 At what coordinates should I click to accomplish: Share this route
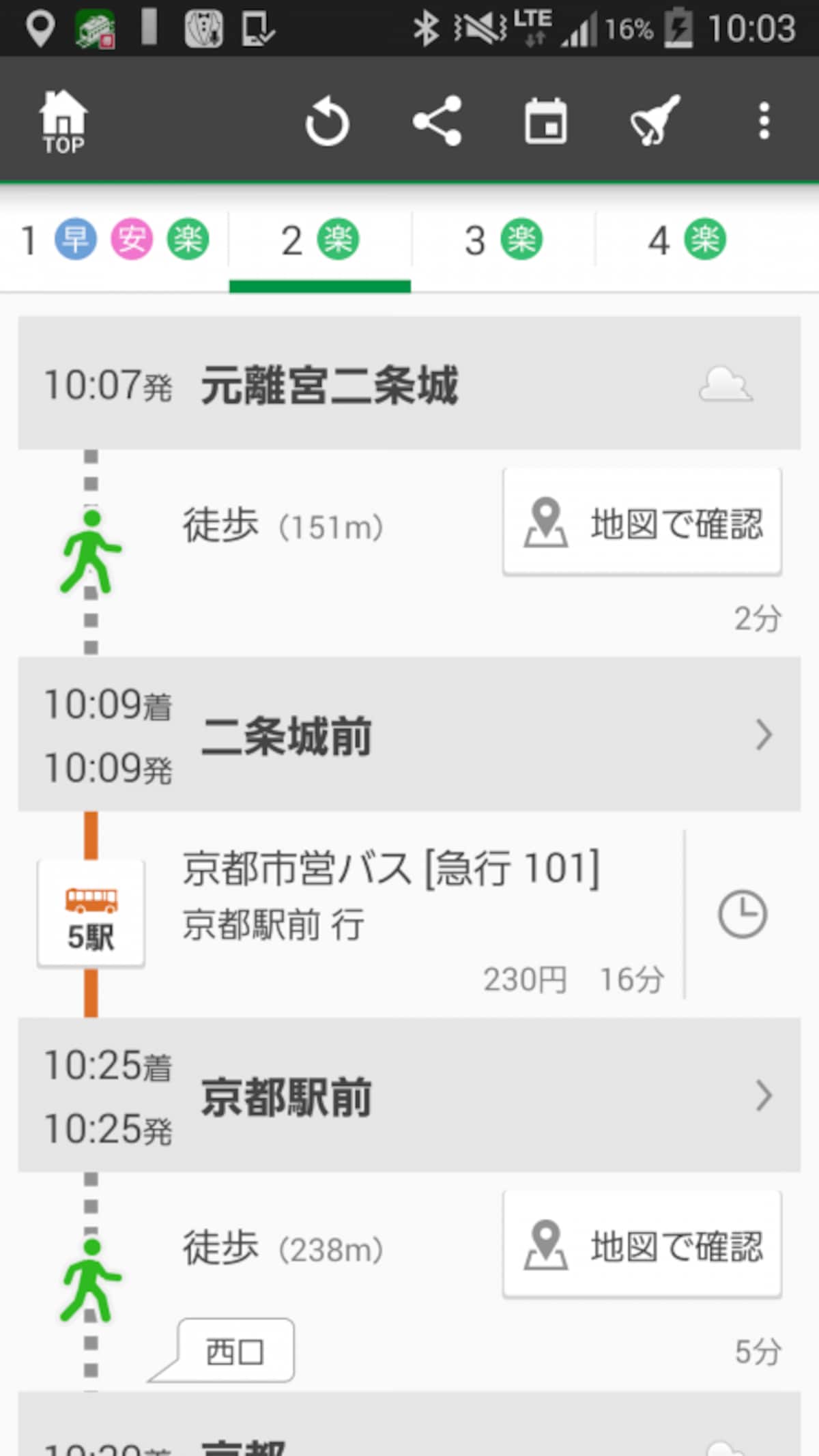point(437,122)
